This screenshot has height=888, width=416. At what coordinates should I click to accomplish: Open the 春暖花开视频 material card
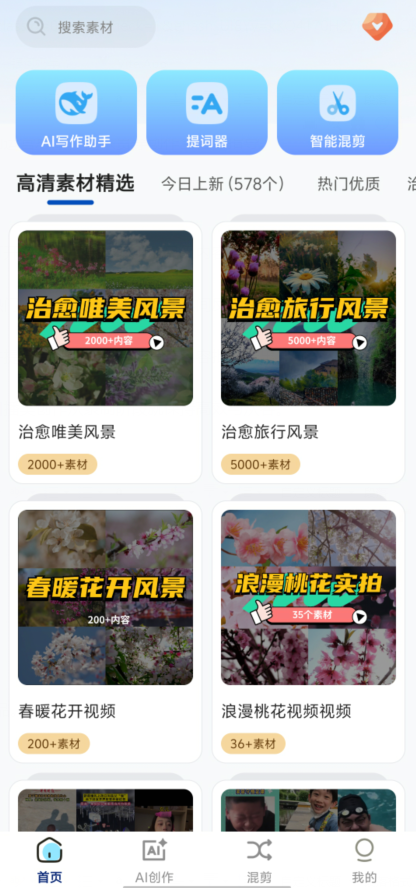[x=105, y=631]
